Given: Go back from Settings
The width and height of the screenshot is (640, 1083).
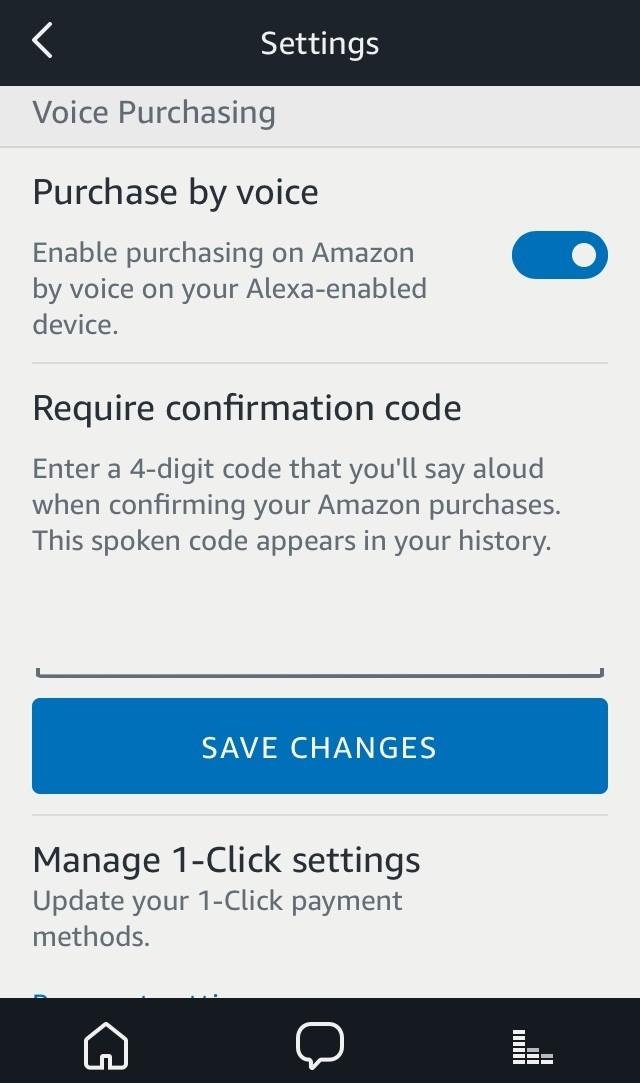Looking at the screenshot, I should click(x=42, y=42).
